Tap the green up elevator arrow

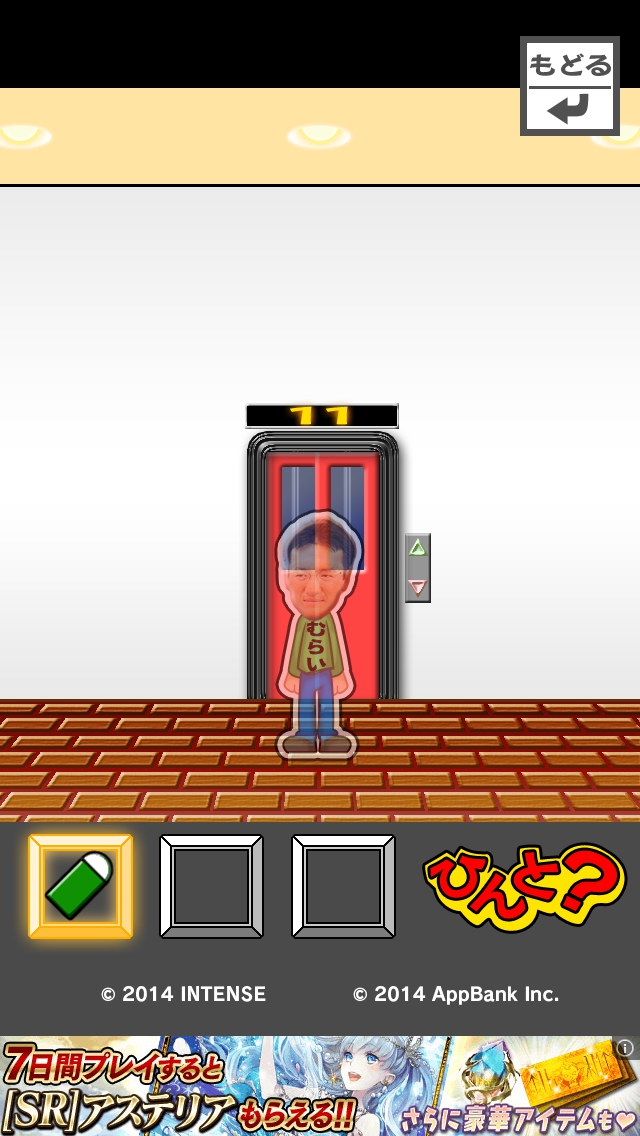pos(418,548)
